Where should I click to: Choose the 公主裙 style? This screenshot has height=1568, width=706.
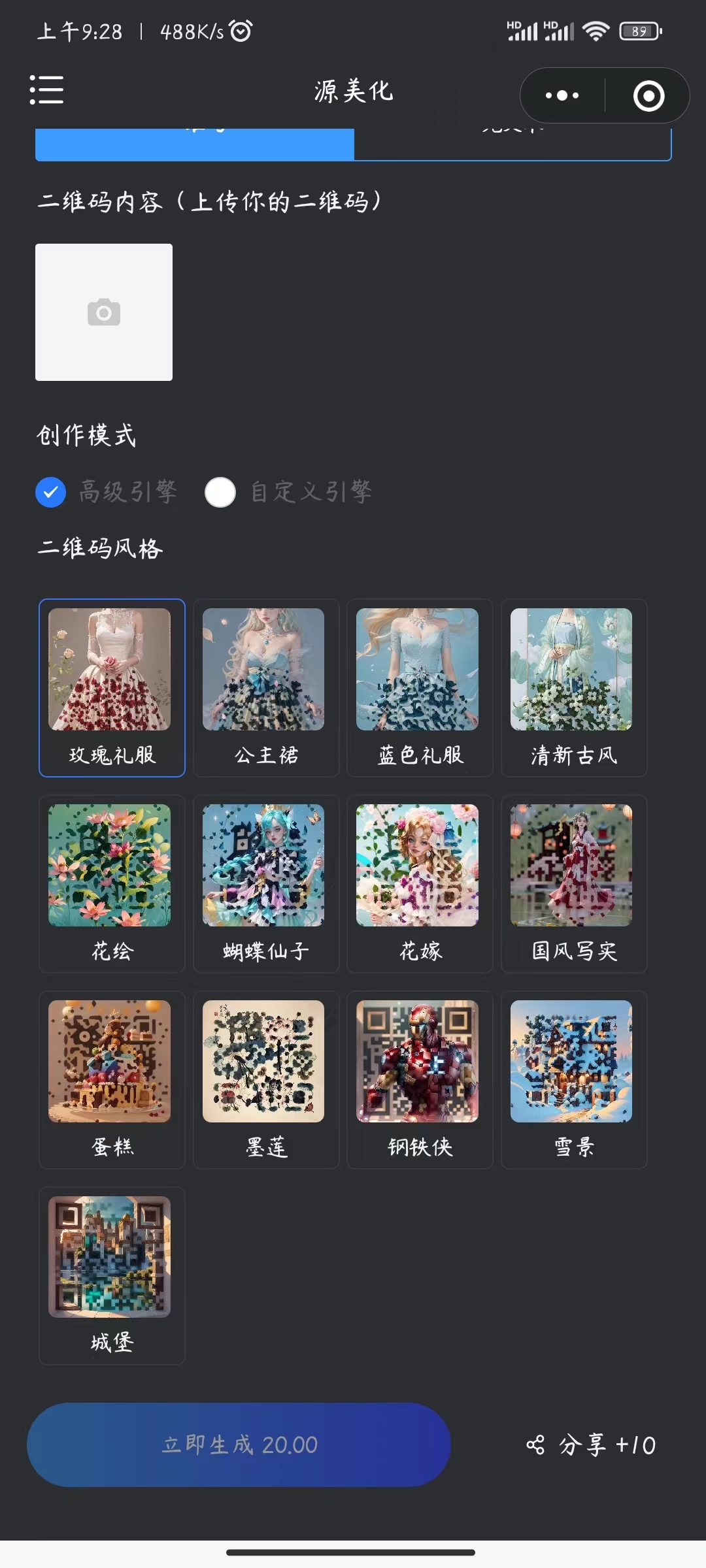(x=266, y=687)
